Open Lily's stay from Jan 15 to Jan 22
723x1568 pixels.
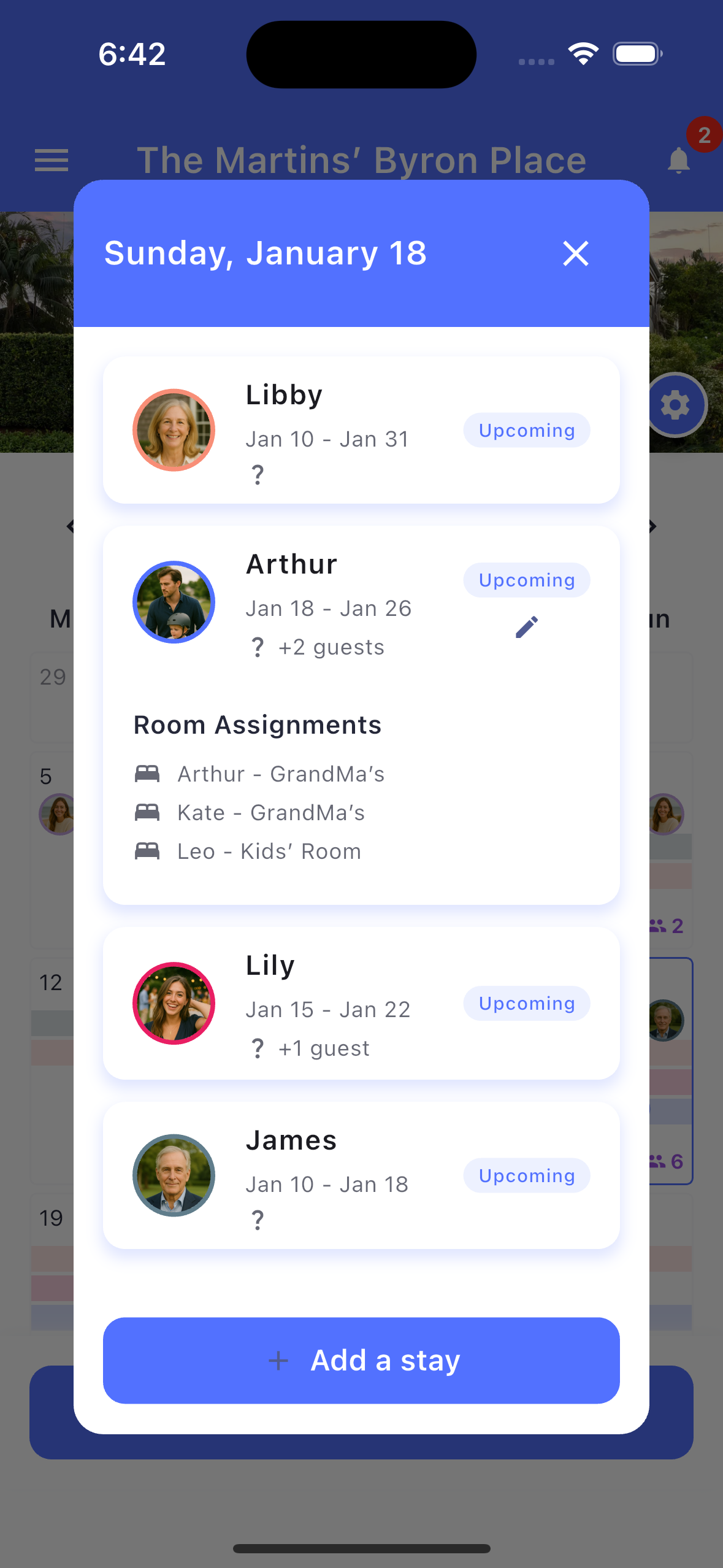tap(361, 1004)
